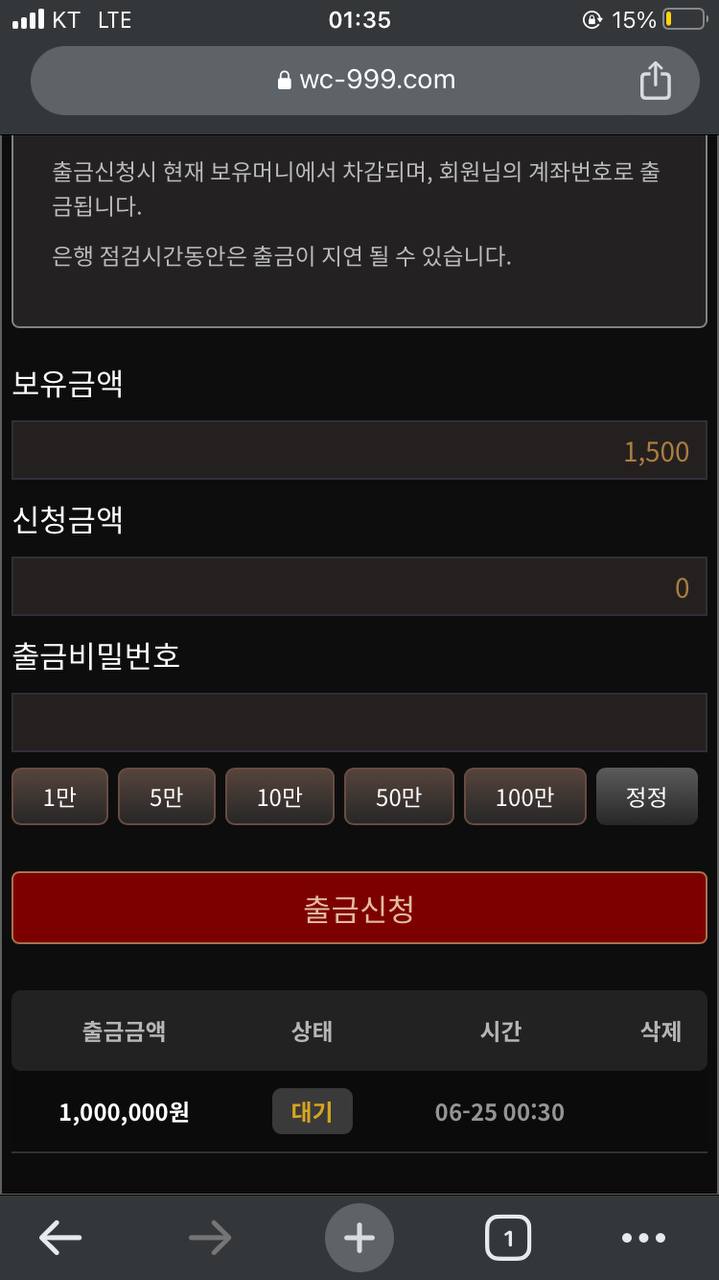Share this page from the address bar
The width and height of the screenshot is (719, 1280).
[x=655, y=80]
